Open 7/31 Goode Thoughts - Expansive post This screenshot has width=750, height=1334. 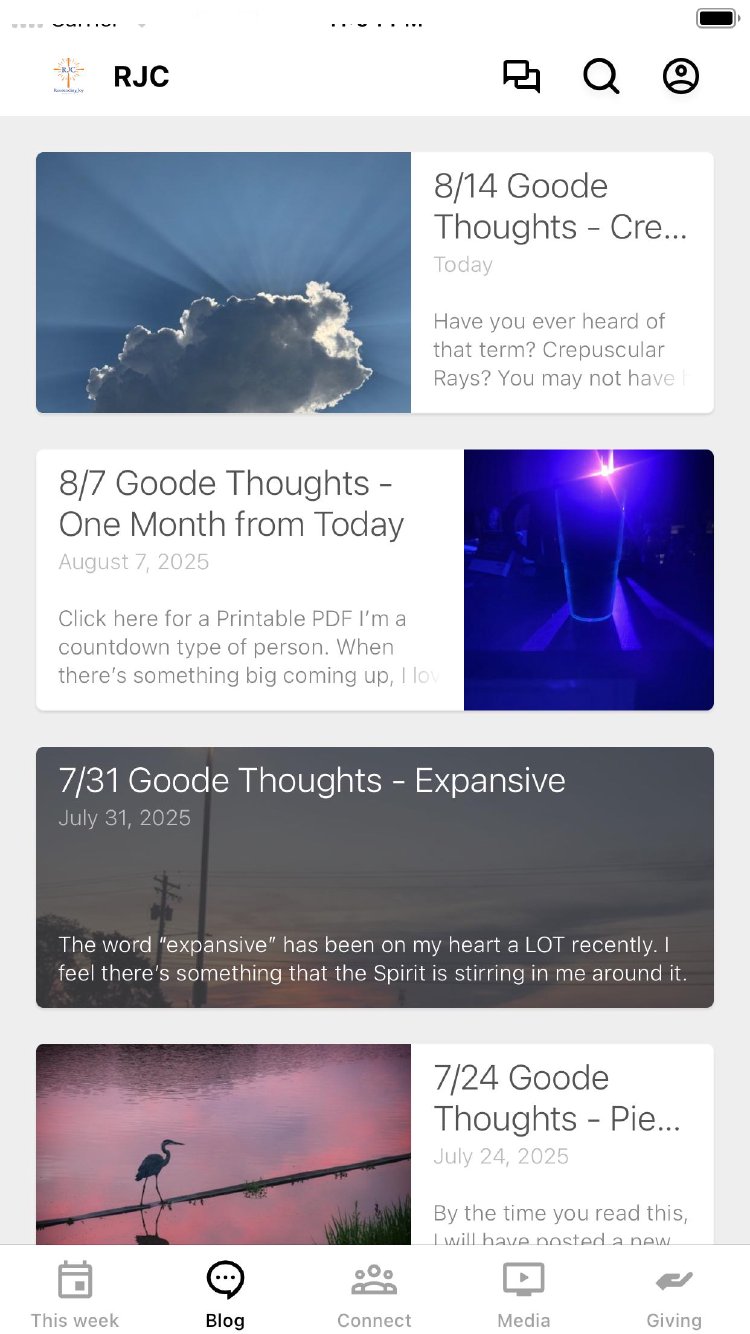click(375, 877)
